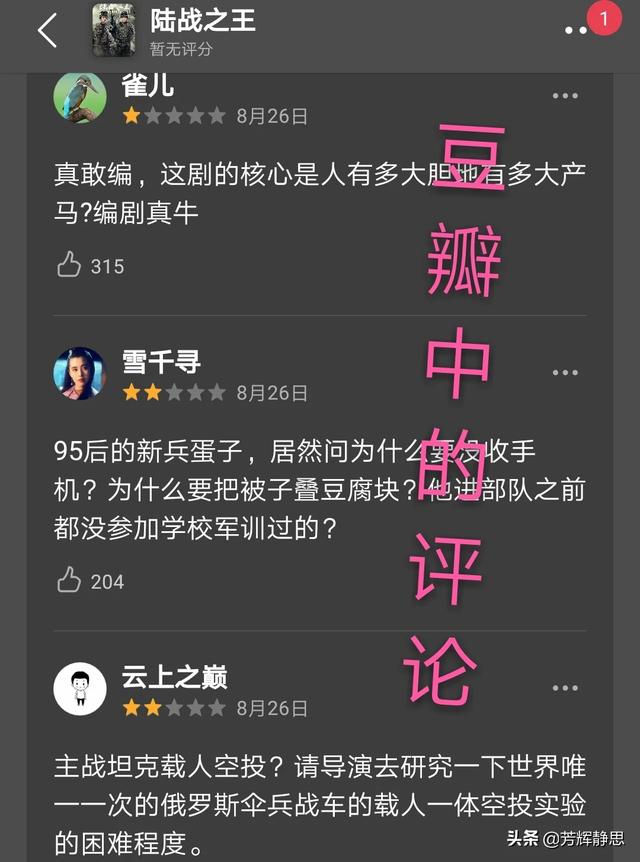Image resolution: width=640 pixels, height=862 pixels.
Task: Open the top-right more menu with badge
Action: tap(578, 30)
